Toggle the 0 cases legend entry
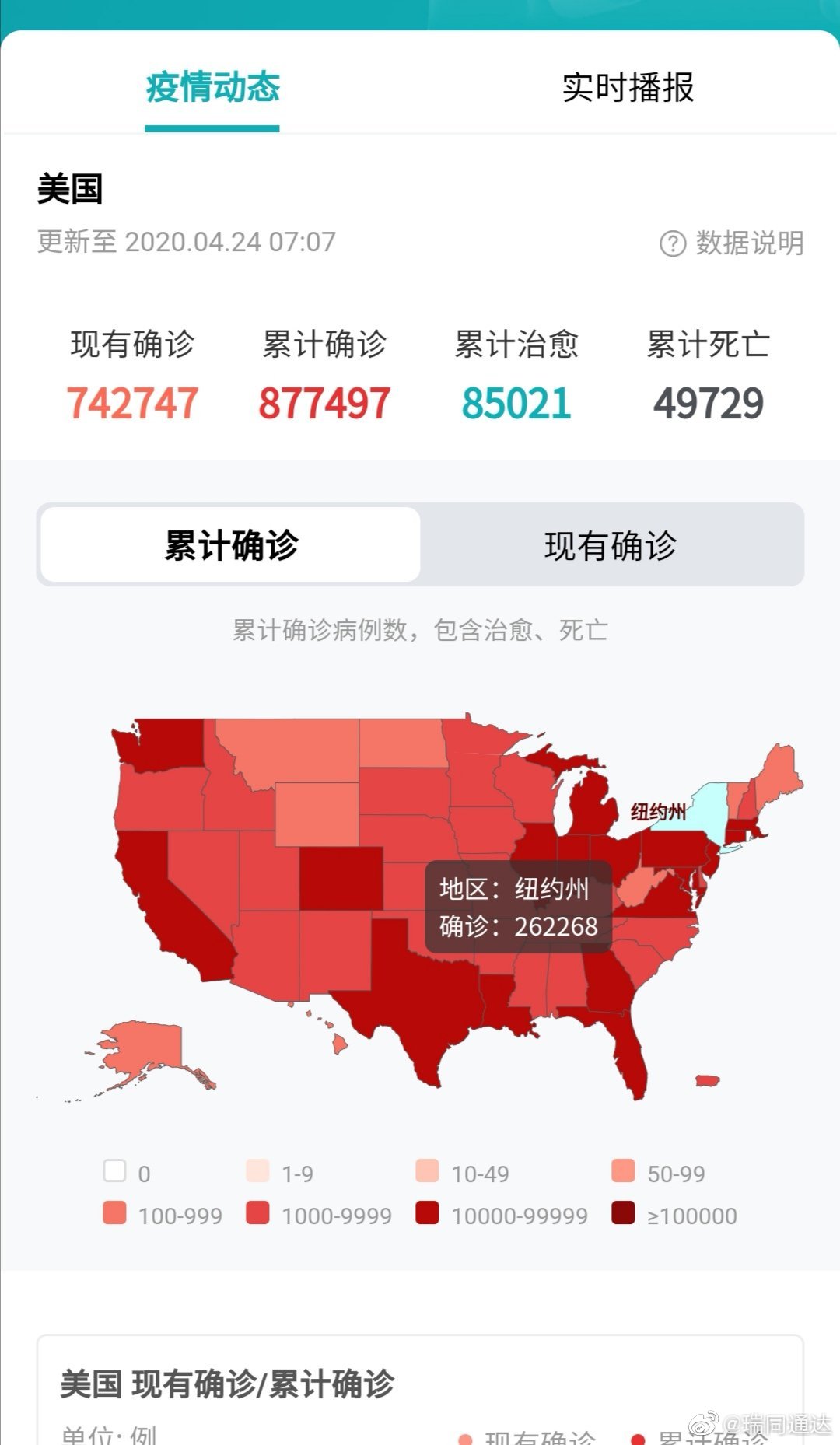The height and width of the screenshot is (1445, 840). [x=127, y=1172]
